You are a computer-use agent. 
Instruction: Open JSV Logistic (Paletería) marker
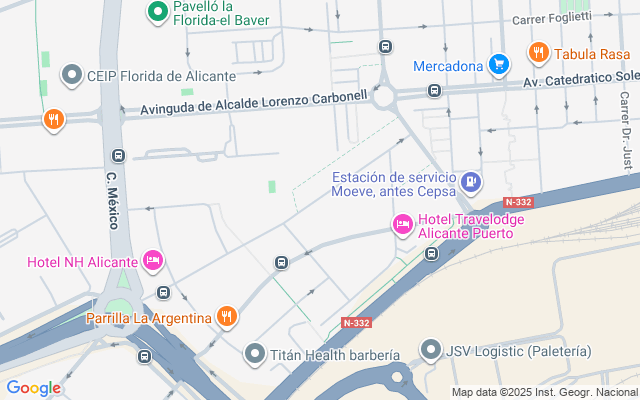[431, 350]
